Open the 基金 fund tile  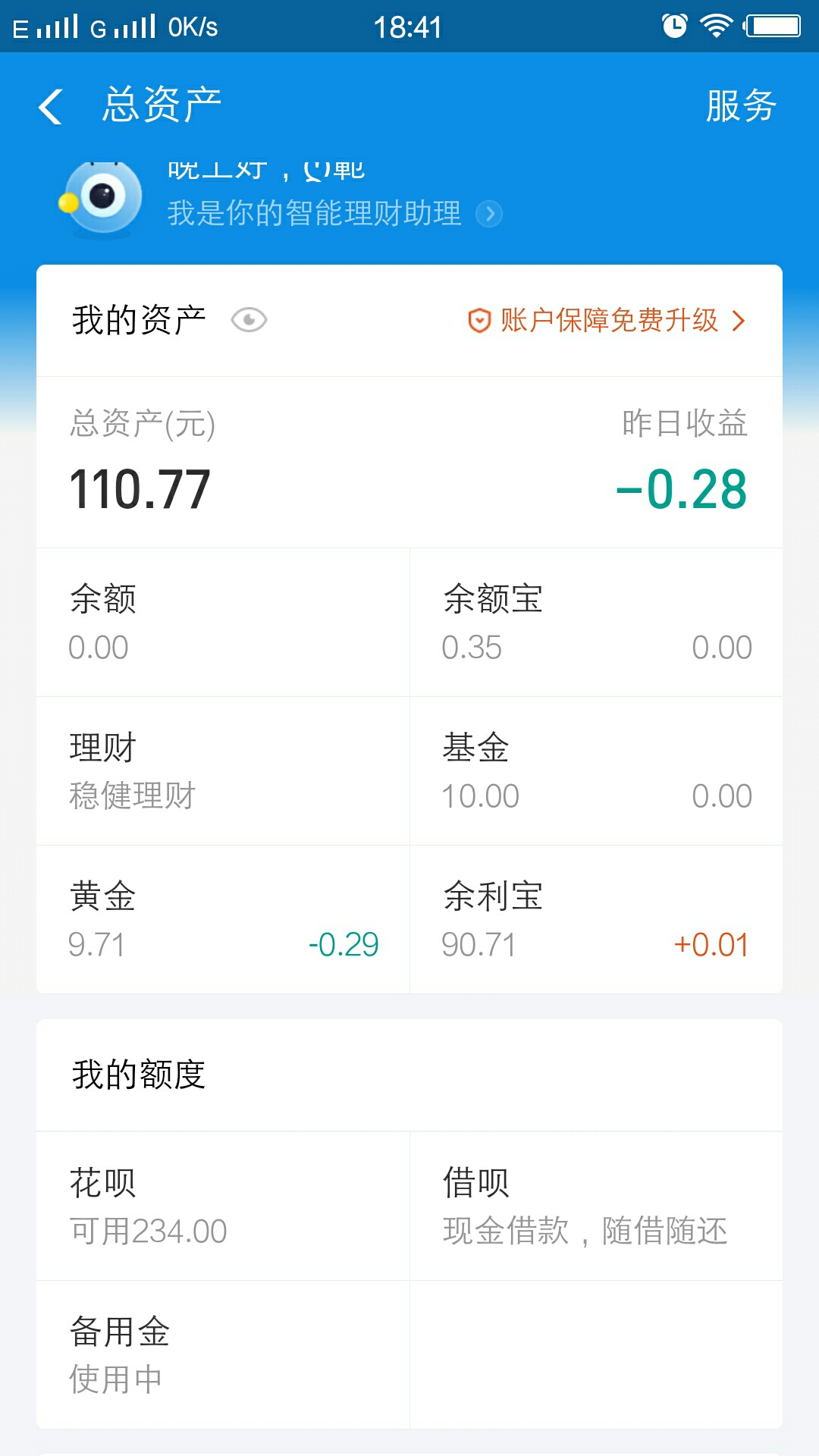click(x=597, y=770)
